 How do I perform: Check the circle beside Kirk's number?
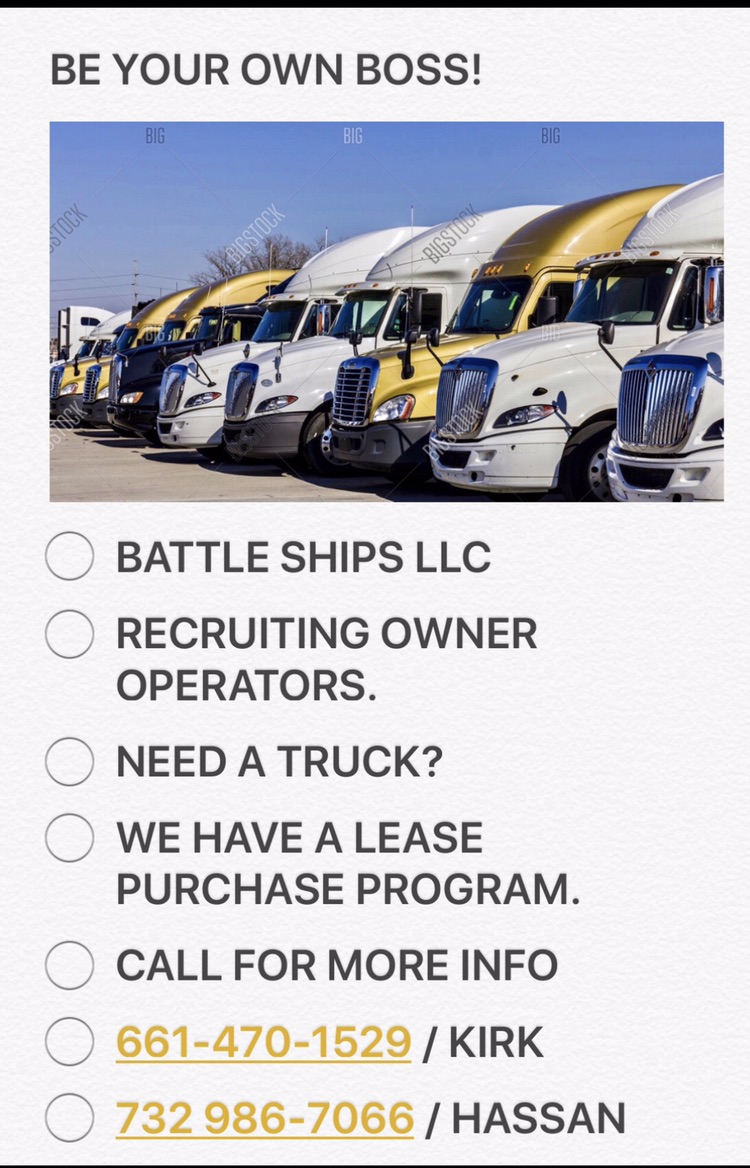tap(70, 1041)
